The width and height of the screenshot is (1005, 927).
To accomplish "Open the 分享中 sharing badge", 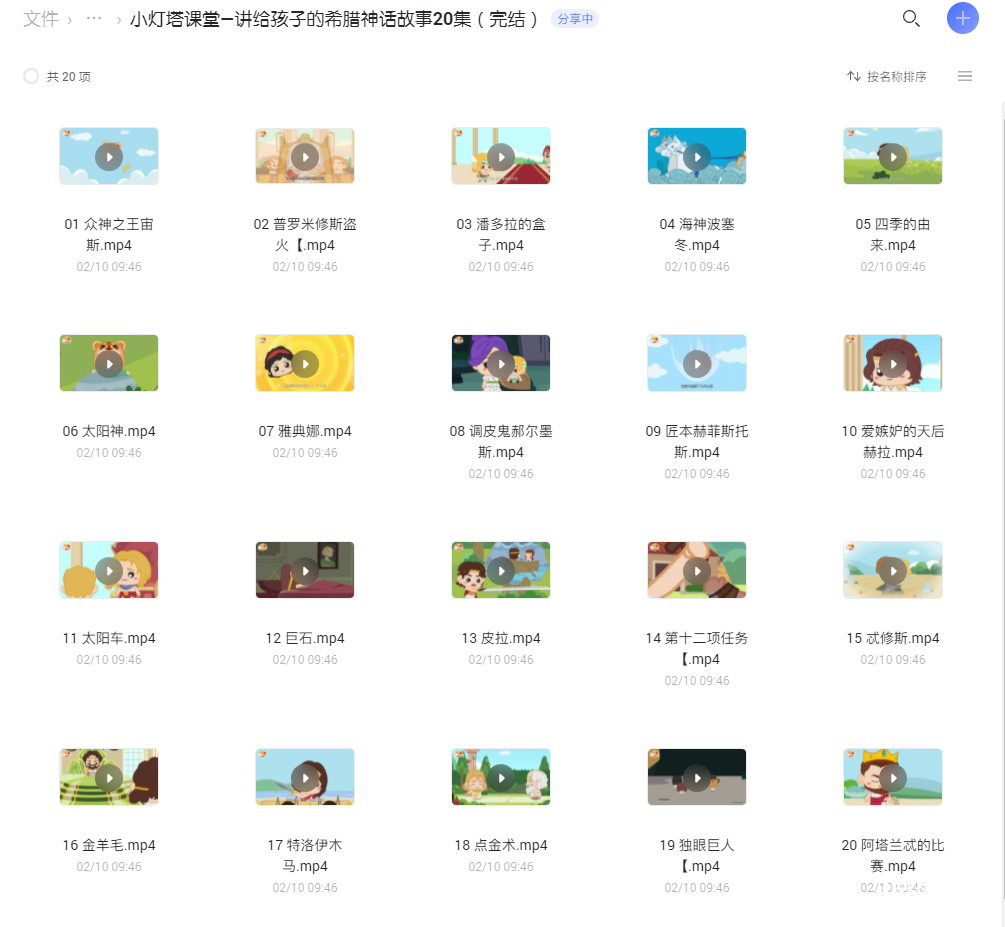I will pos(574,19).
